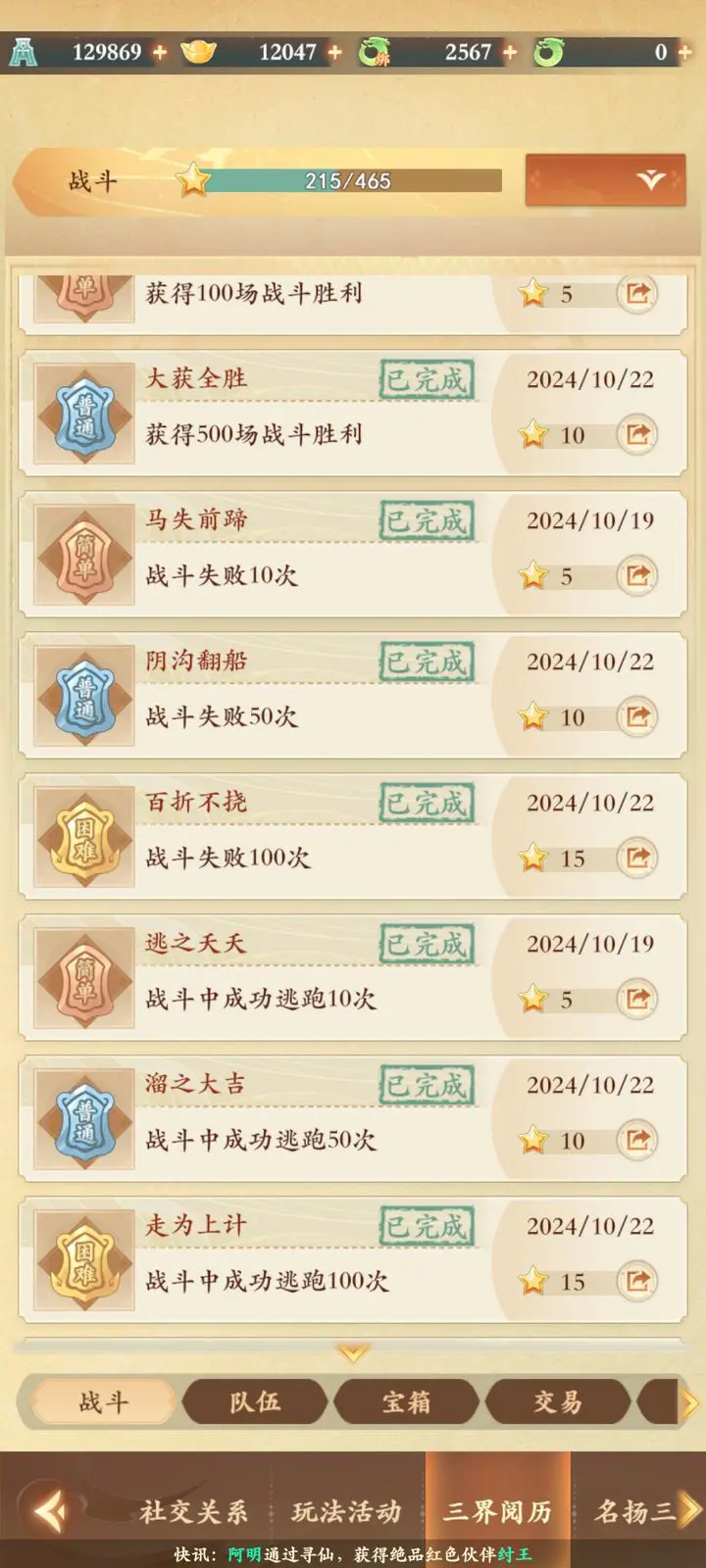Add more gold ingots via plus icon
Image resolution: width=706 pixels, height=1568 pixels.
pos(334,53)
